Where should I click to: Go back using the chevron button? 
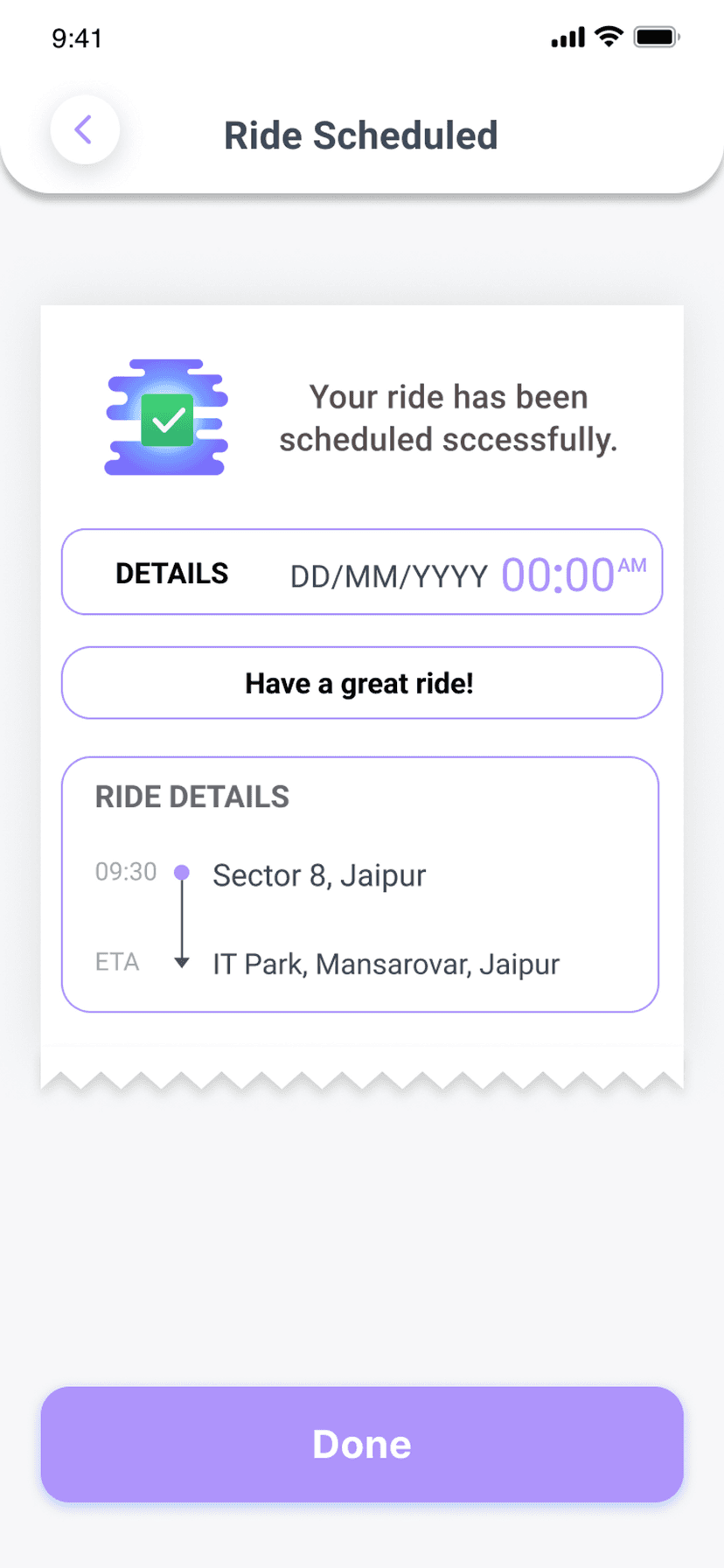[x=84, y=129]
